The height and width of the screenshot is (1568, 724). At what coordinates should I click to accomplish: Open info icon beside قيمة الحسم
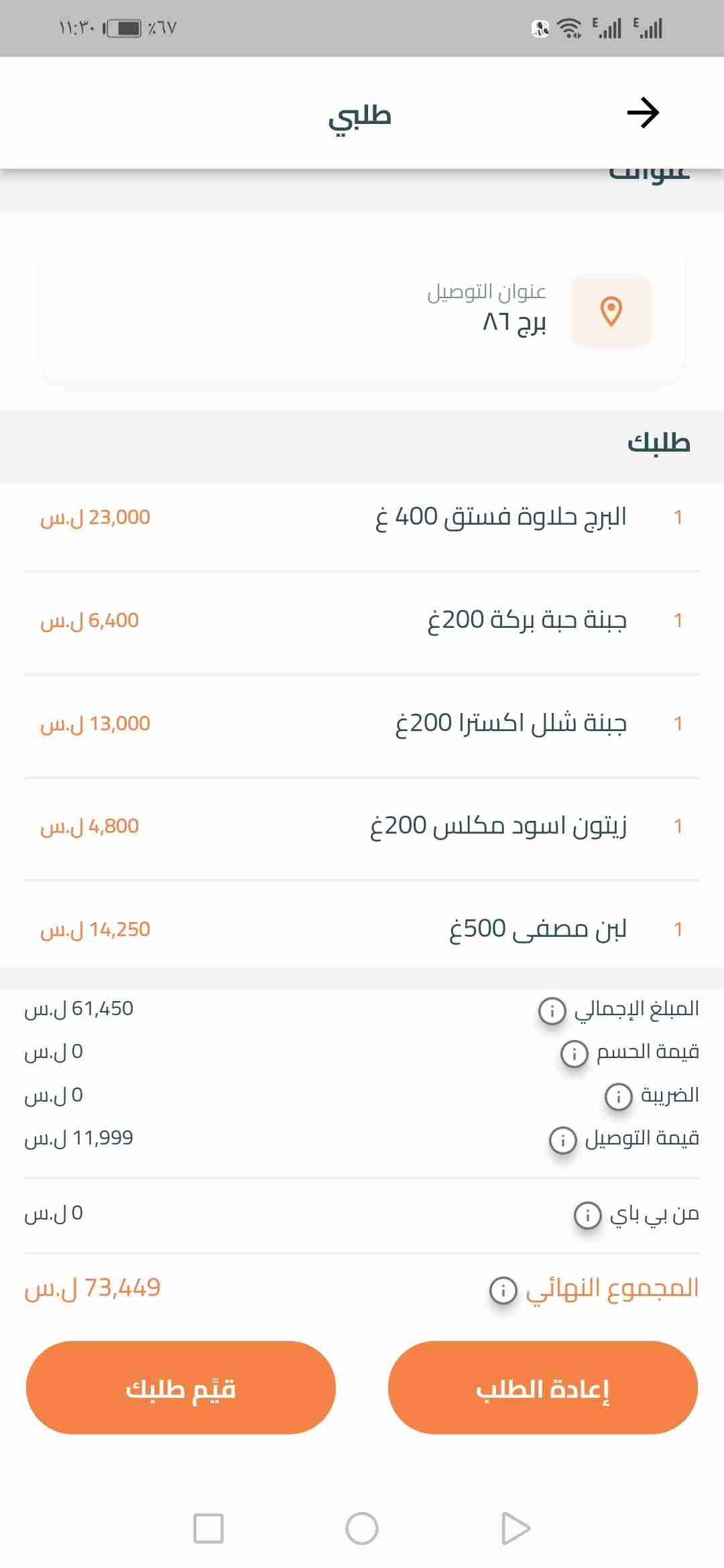pyautogui.click(x=575, y=1053)
